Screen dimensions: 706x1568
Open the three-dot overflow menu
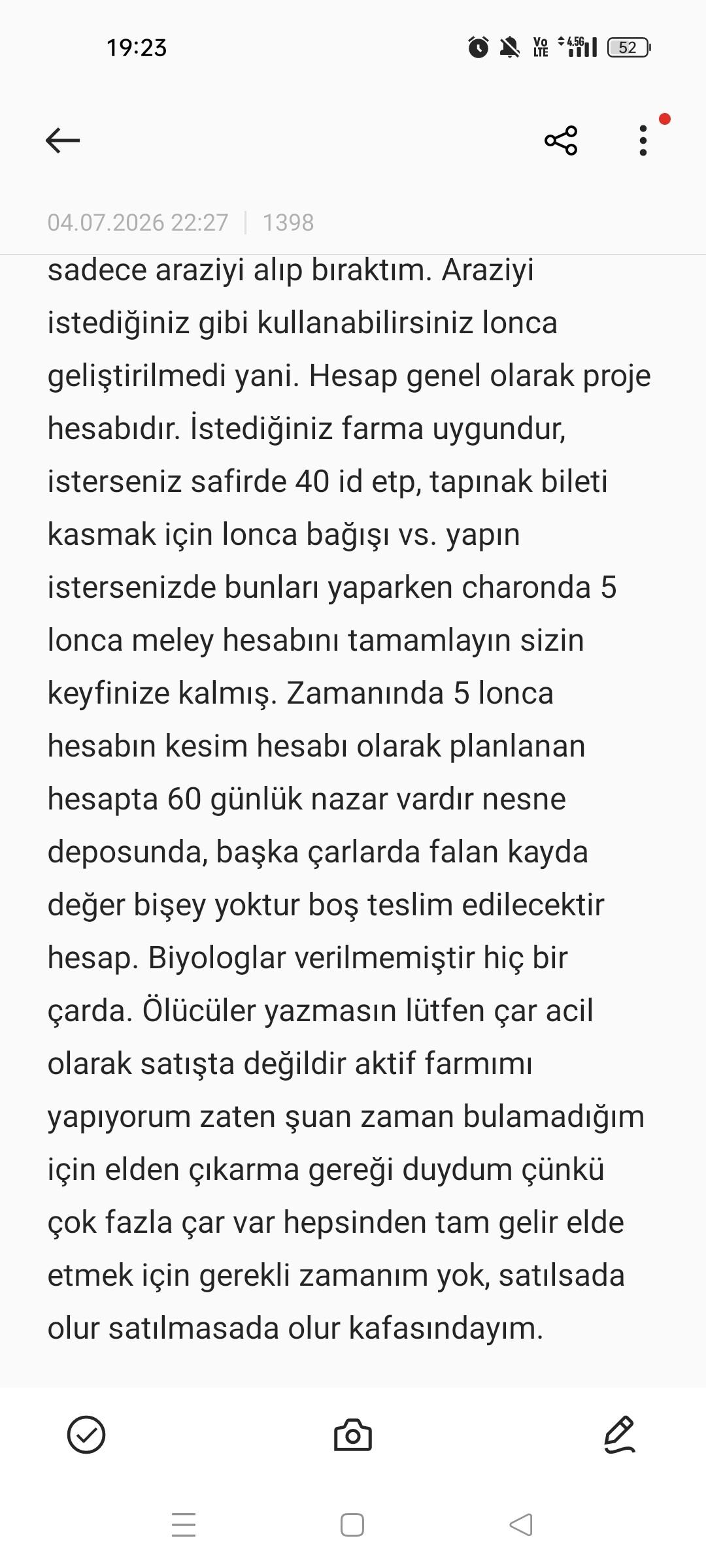click(643, 140)
